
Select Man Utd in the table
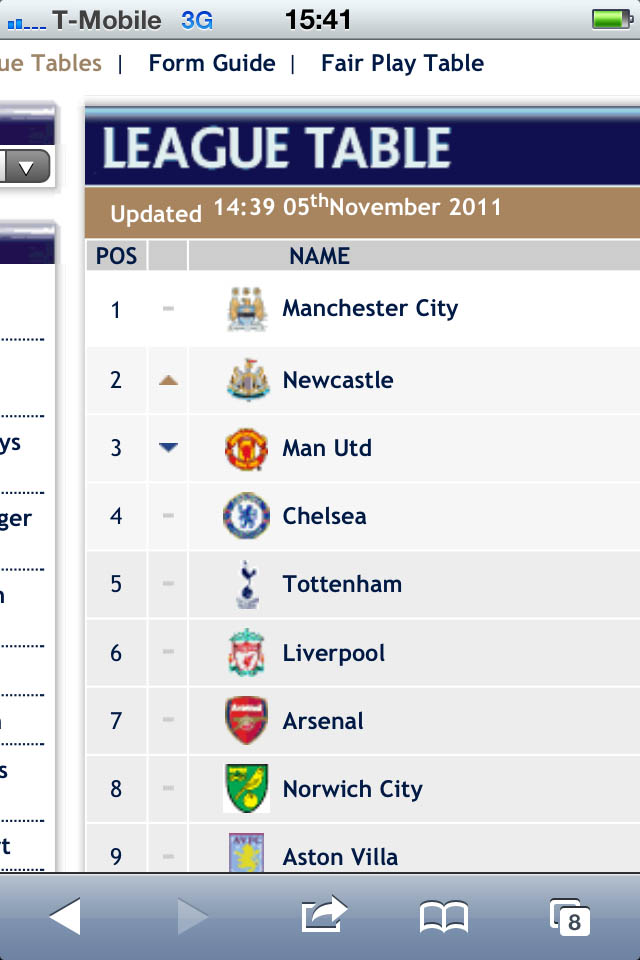coord(327,448)
